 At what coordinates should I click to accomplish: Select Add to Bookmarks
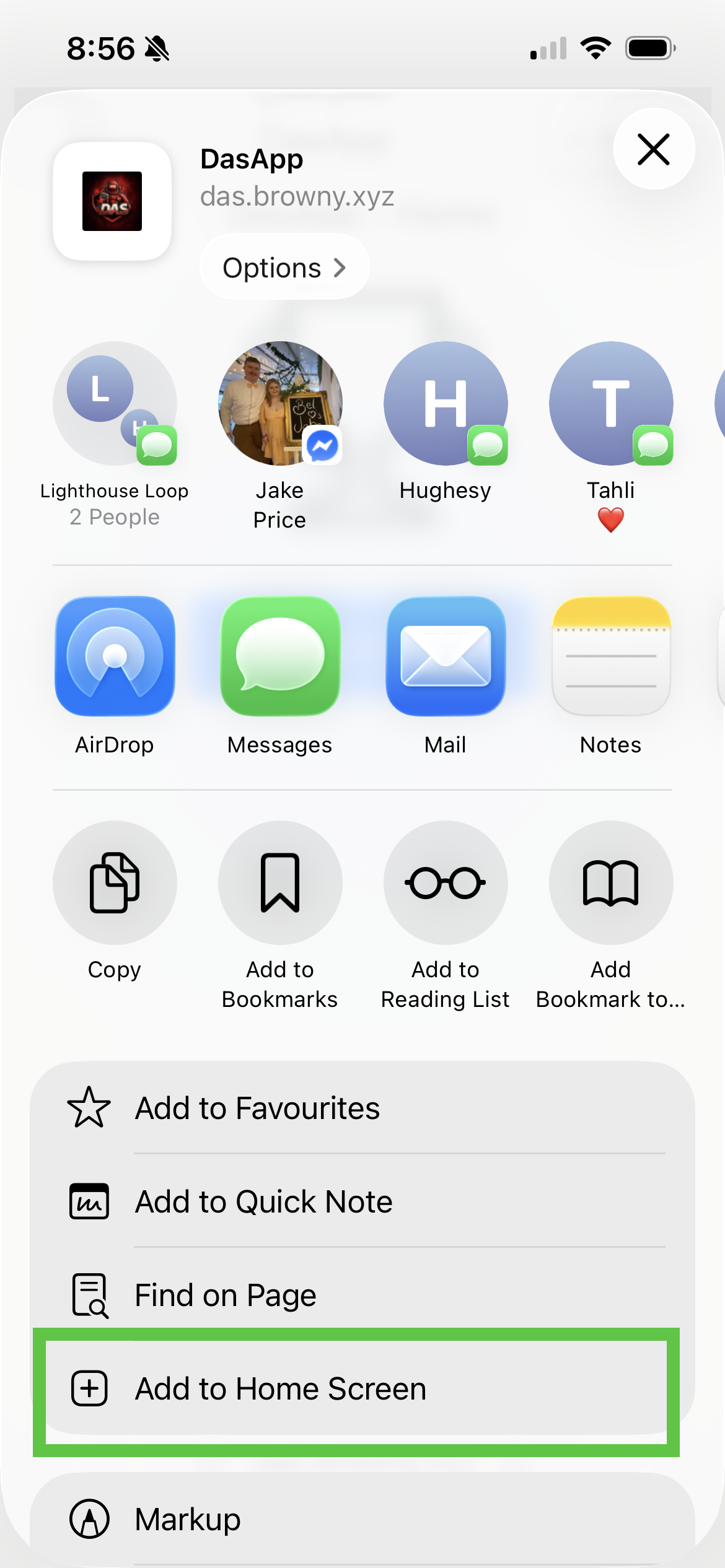click(x=280, y=882)
